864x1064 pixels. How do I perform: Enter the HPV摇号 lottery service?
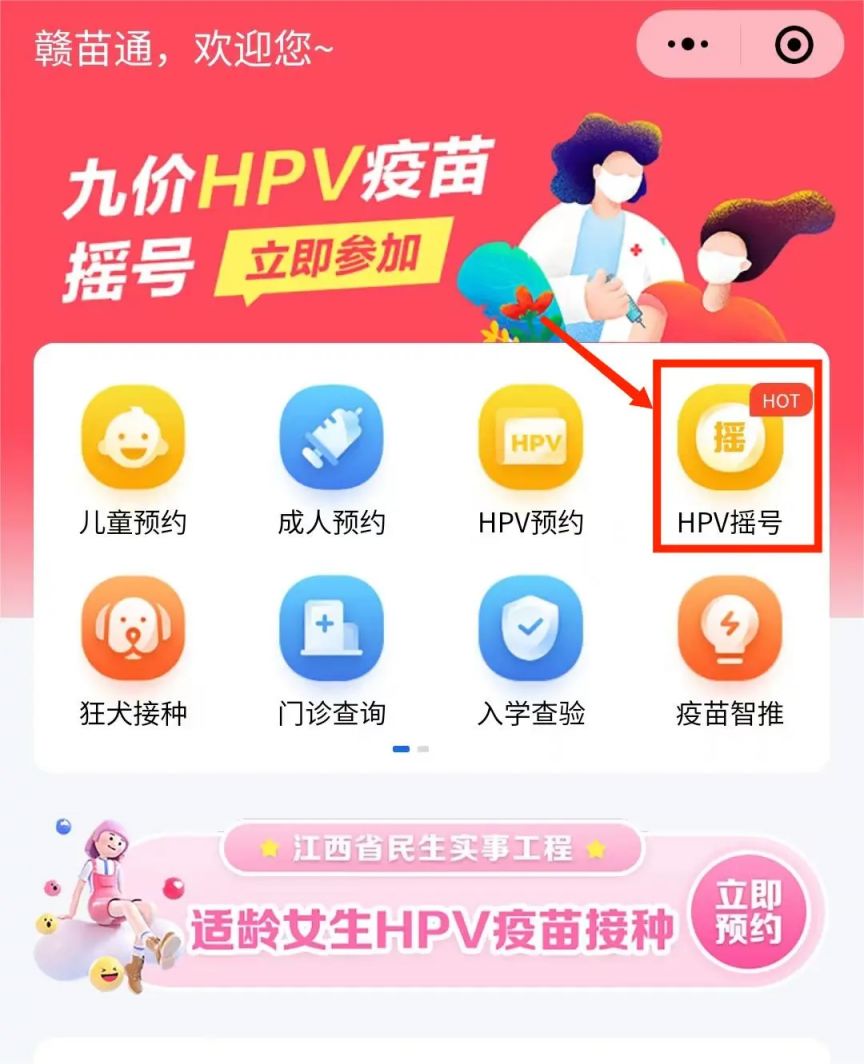(729, 460)
